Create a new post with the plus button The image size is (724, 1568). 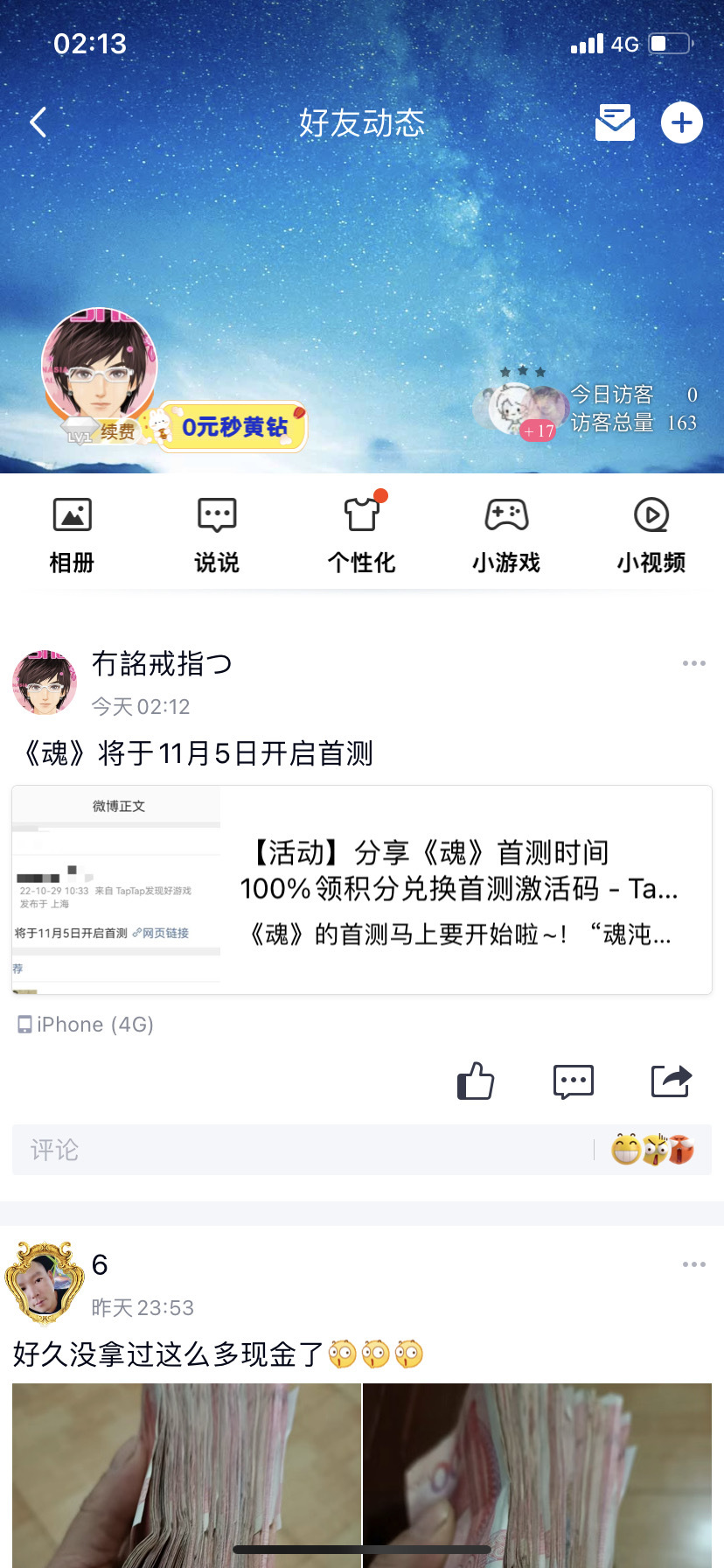click(x=681, y=122)
